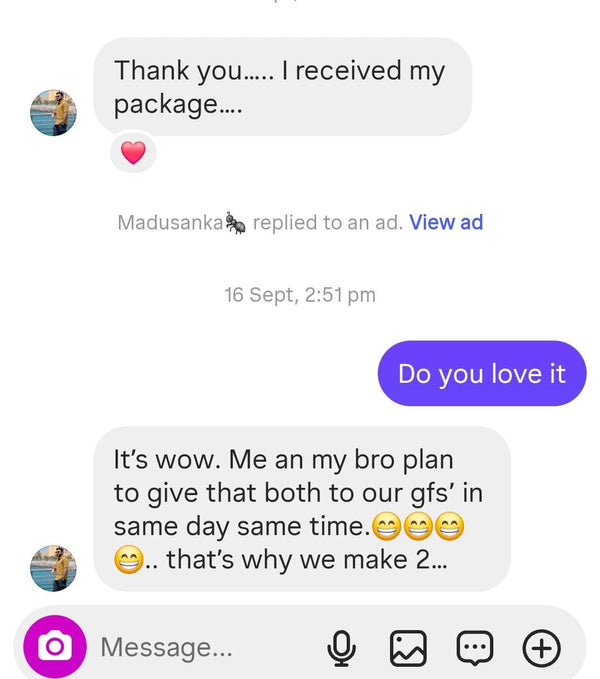Tap the heart reaction under package message
This screenshot has width=600, height=679.
pos(133,153)
